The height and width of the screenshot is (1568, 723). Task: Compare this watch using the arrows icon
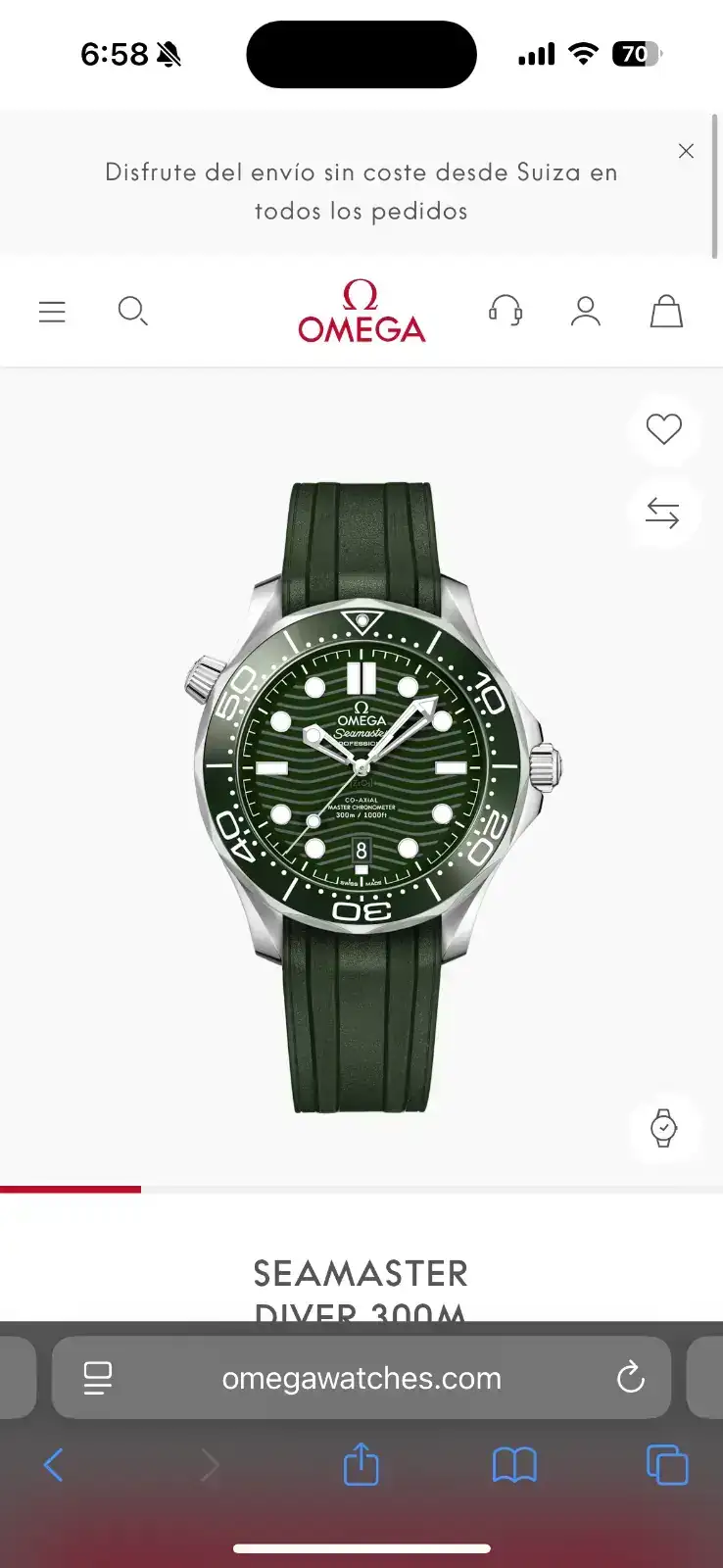(663, 513)
